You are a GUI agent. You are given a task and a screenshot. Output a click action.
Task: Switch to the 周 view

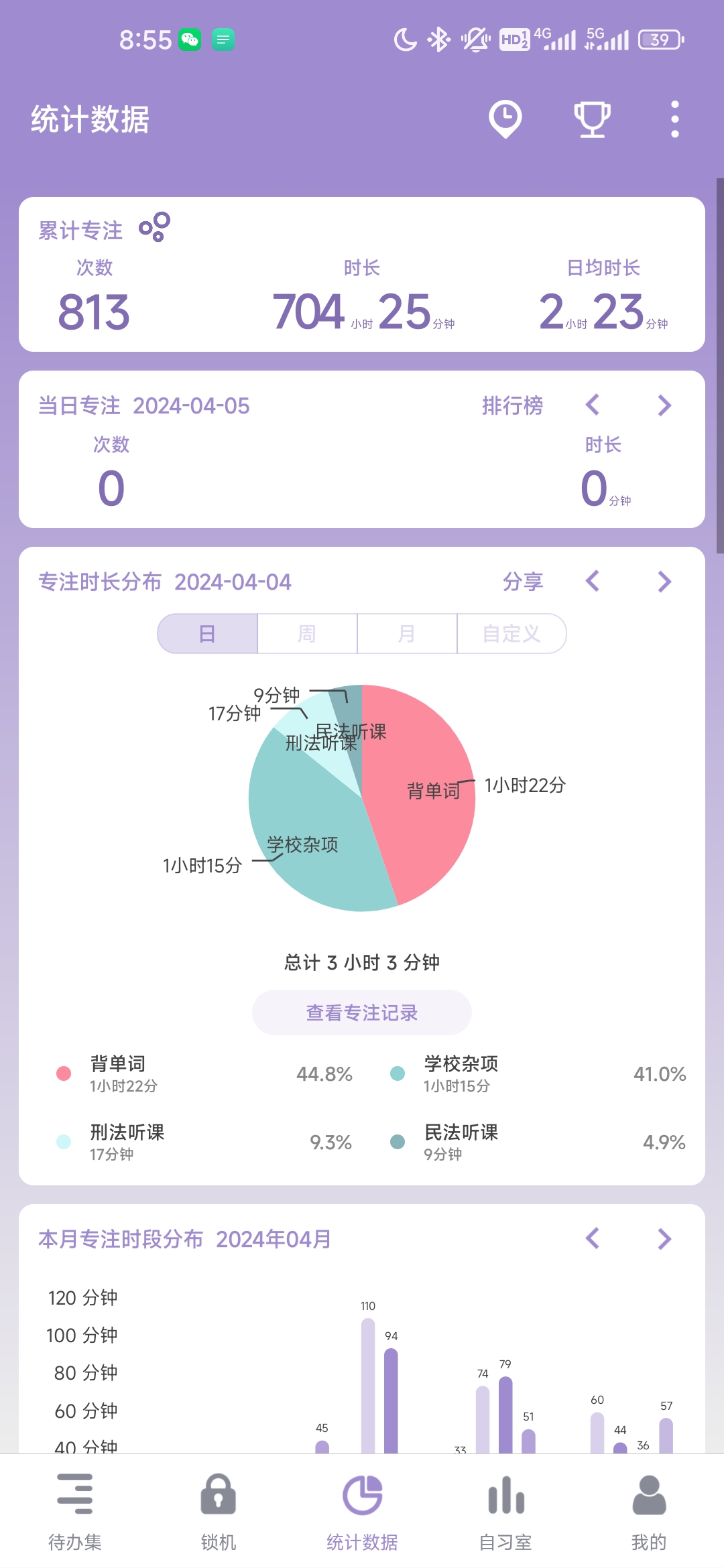tap(307, 633)
